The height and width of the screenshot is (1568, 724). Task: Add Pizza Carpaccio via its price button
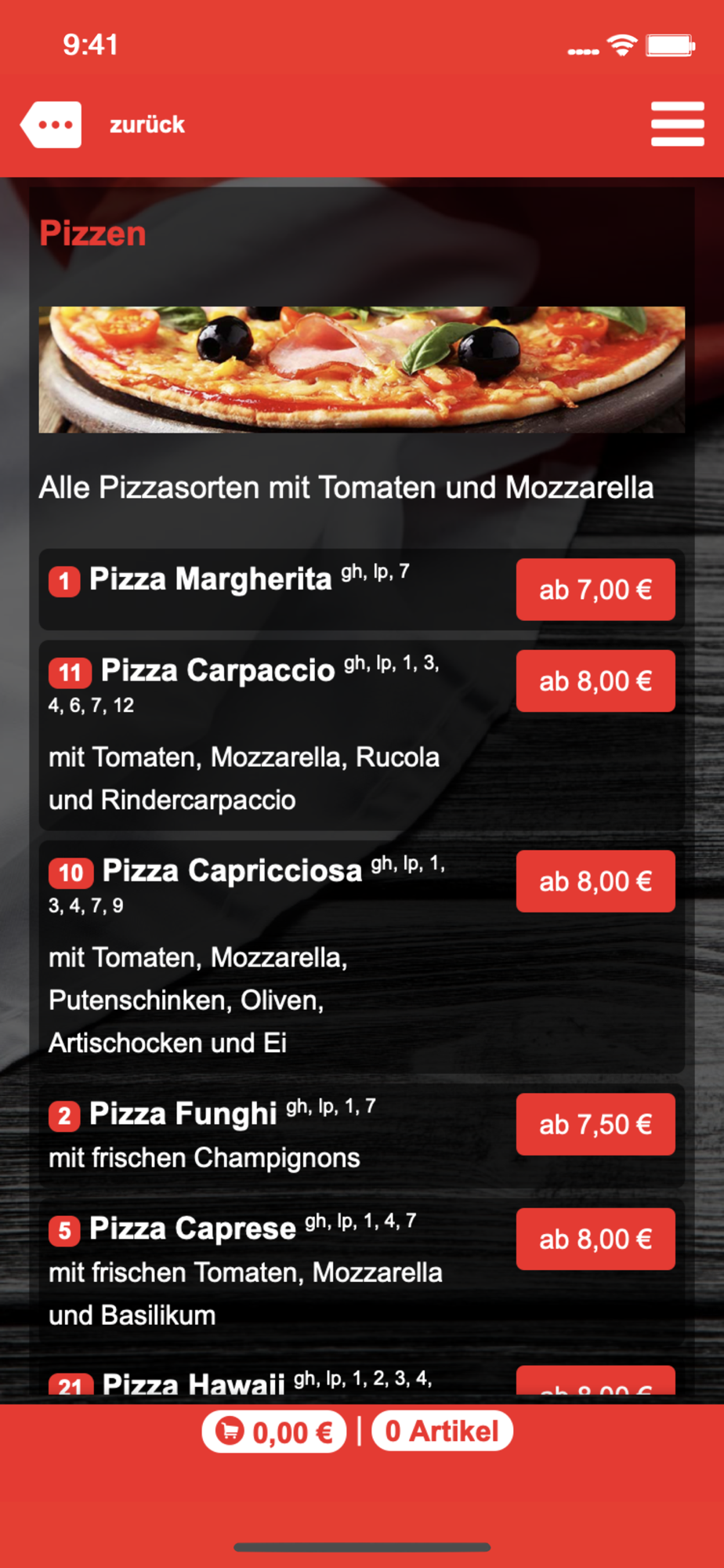pos(595,681)
